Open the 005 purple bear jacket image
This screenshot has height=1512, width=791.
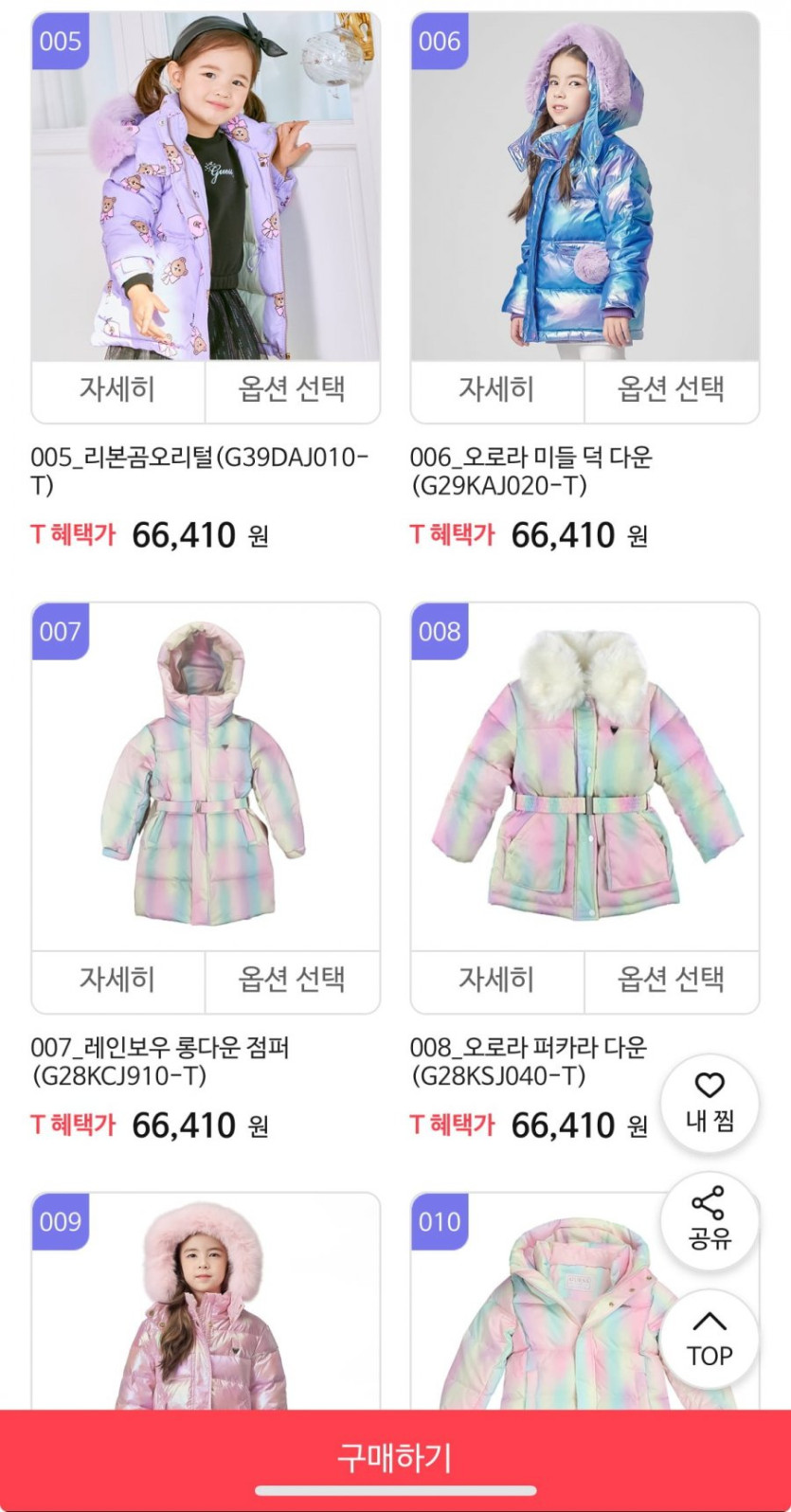pos(206,189)
